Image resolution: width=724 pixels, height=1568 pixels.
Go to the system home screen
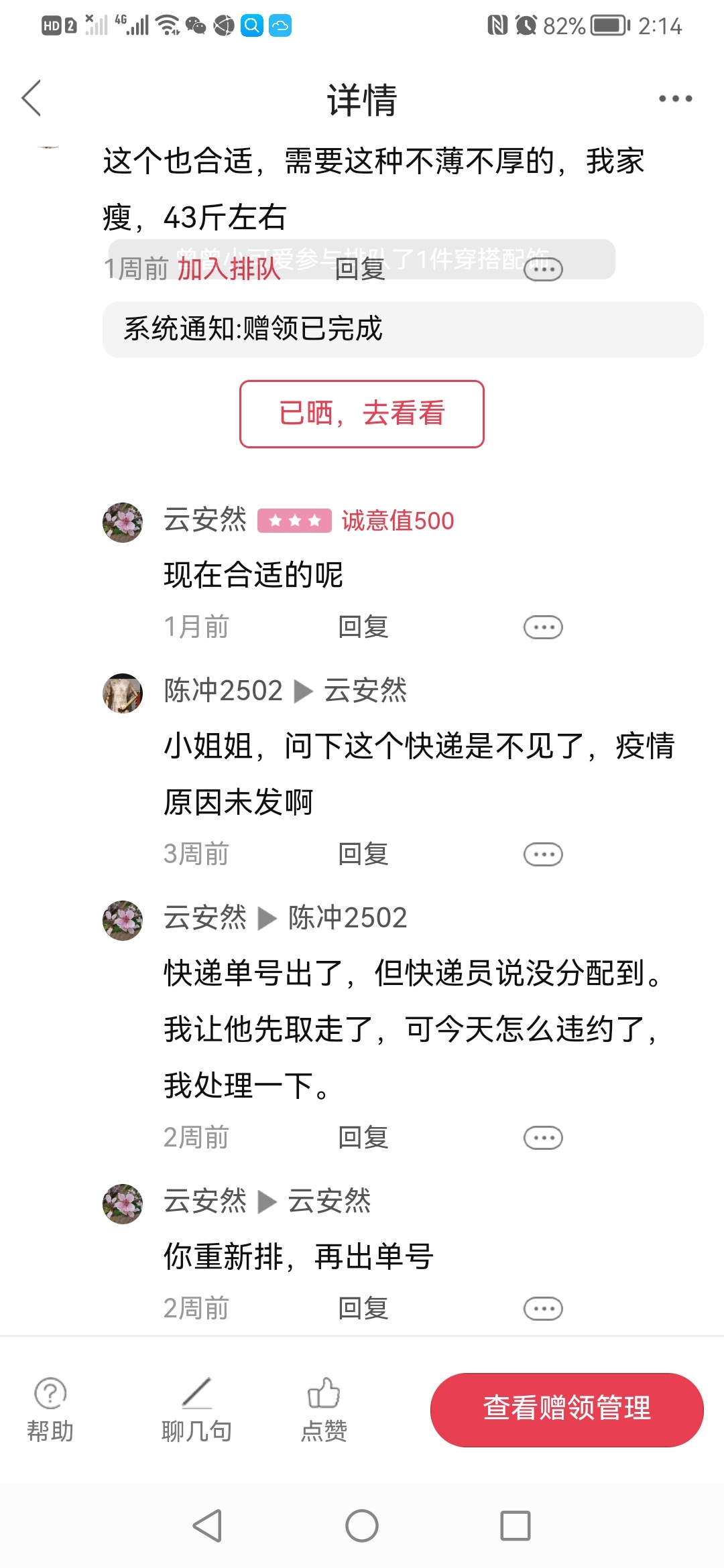pos(362,1526)
